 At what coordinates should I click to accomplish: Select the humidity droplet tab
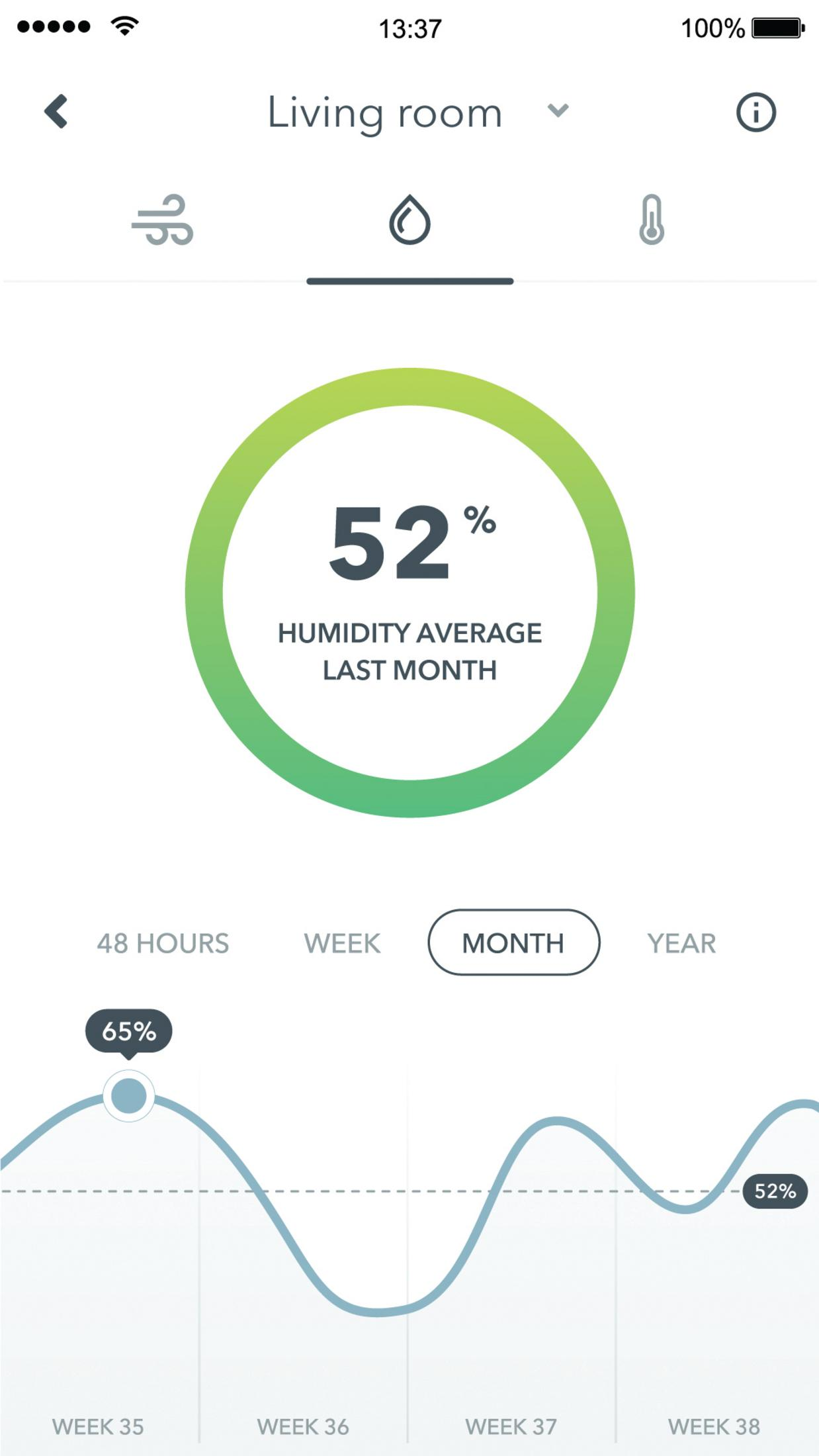(x=409, y=220)
